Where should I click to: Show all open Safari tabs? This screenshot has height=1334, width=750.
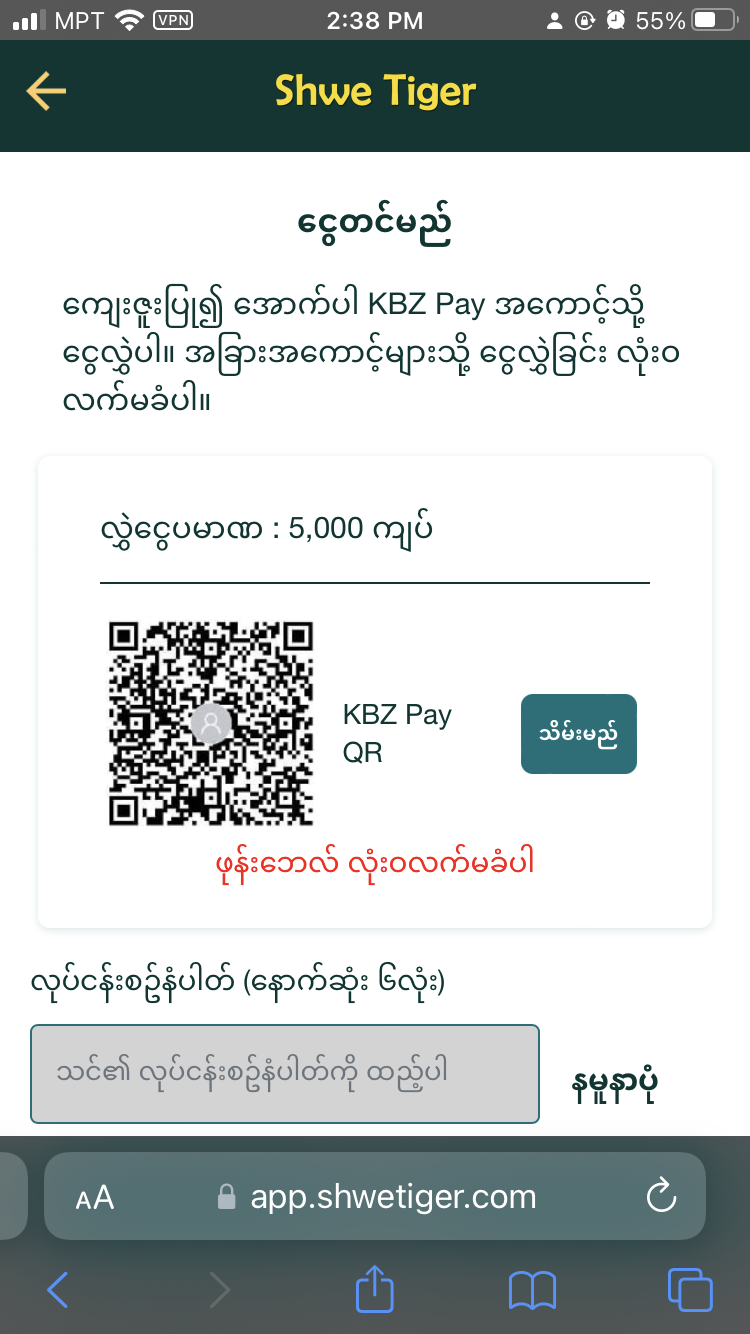coord(689,1290)
